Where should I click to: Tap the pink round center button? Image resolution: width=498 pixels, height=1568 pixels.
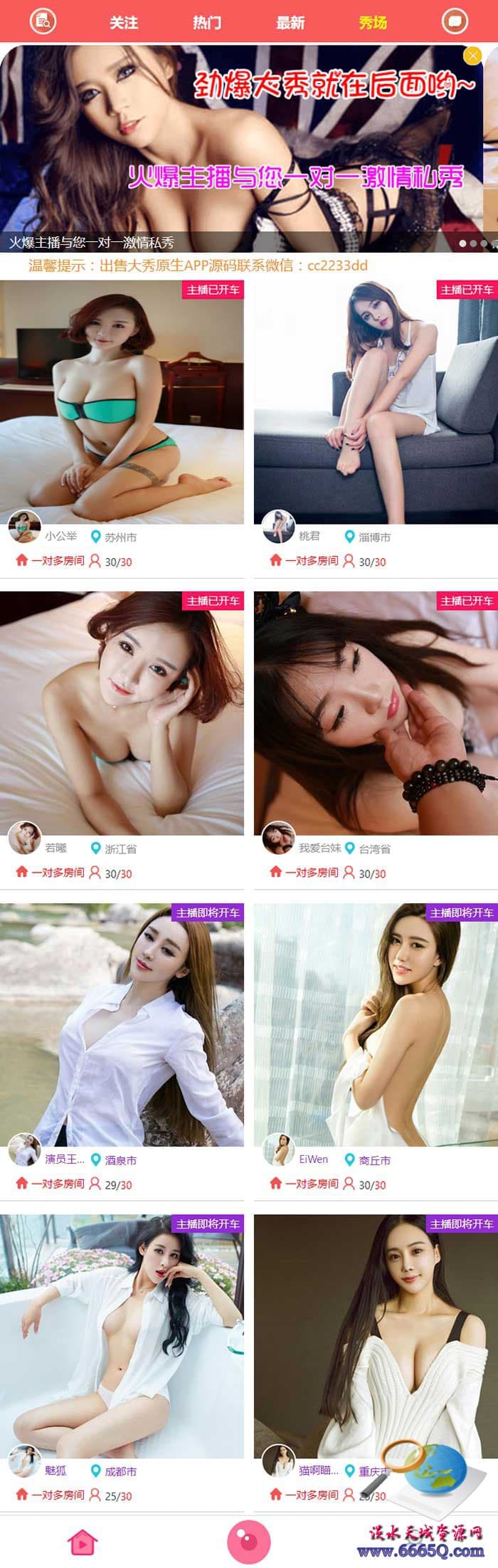pos(249,1542)
